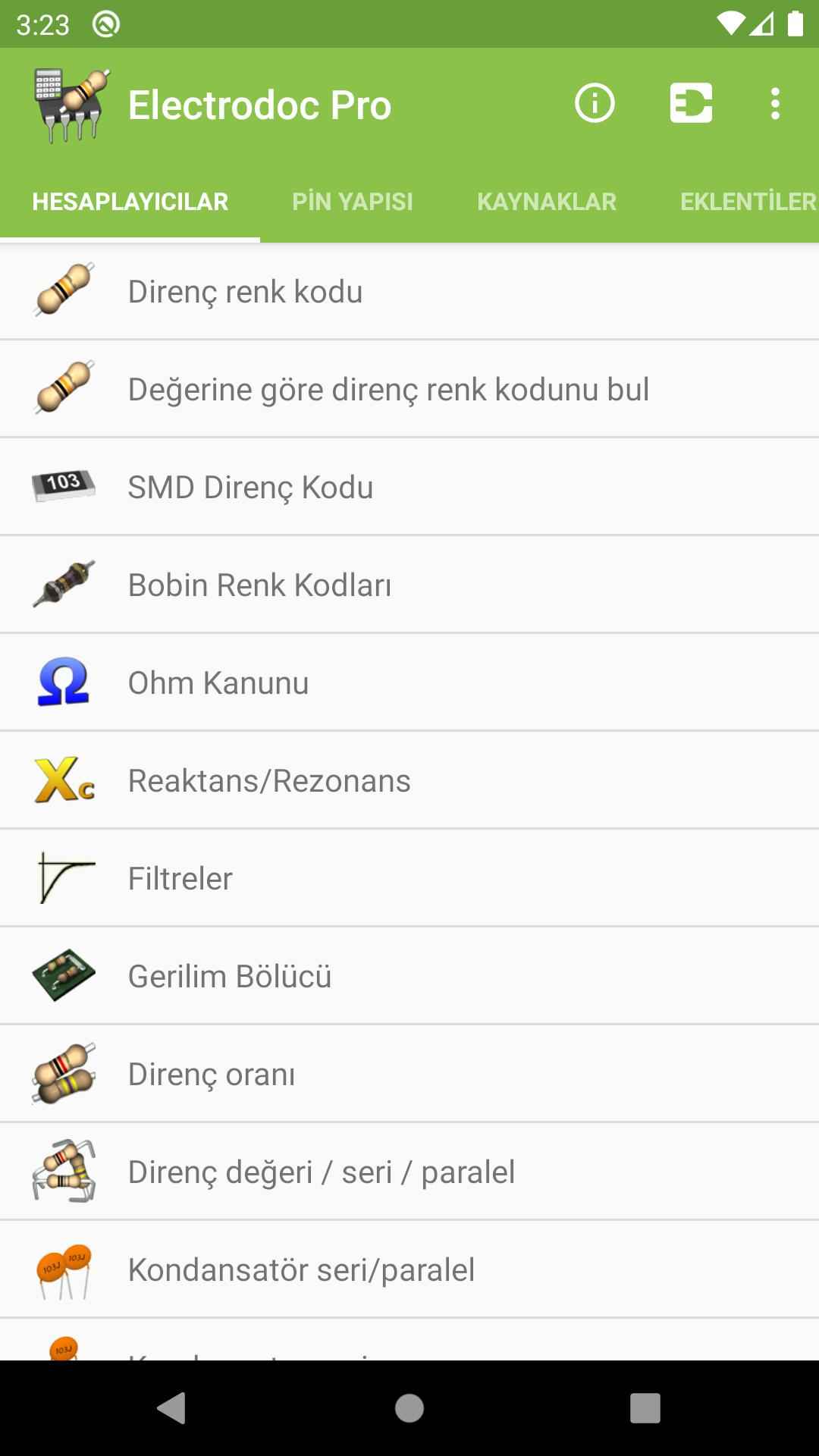Viewport: 819px width, 1456px height.
Task: Switch to the KAYNAKLAR tab
Action: [547, 202]
